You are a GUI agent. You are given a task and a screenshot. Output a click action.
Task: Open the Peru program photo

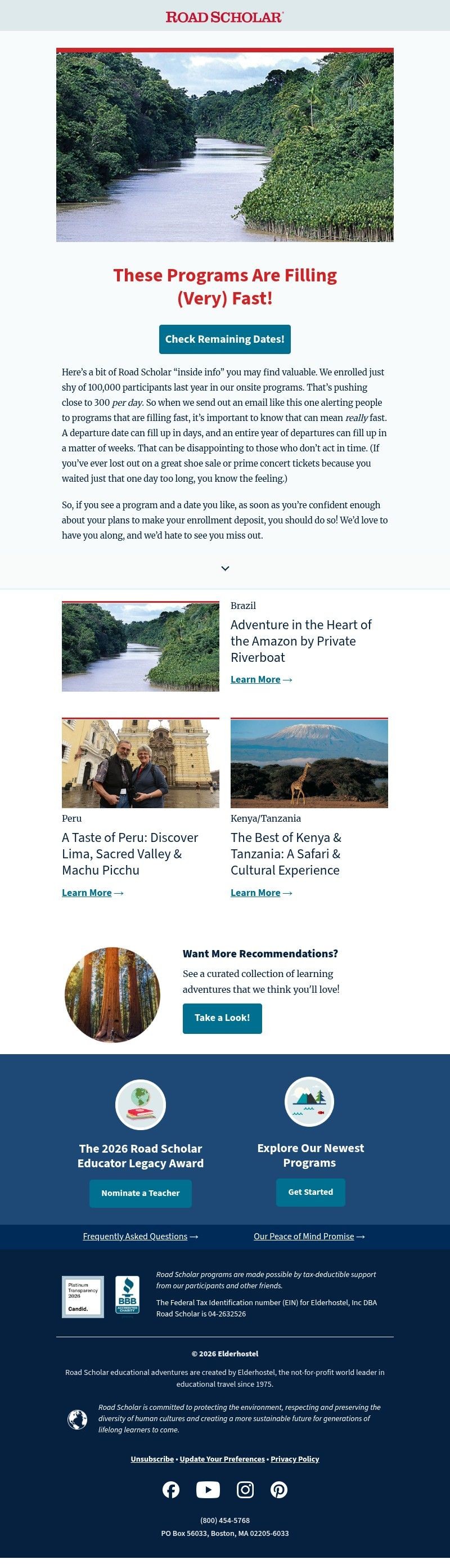point(141,763)
